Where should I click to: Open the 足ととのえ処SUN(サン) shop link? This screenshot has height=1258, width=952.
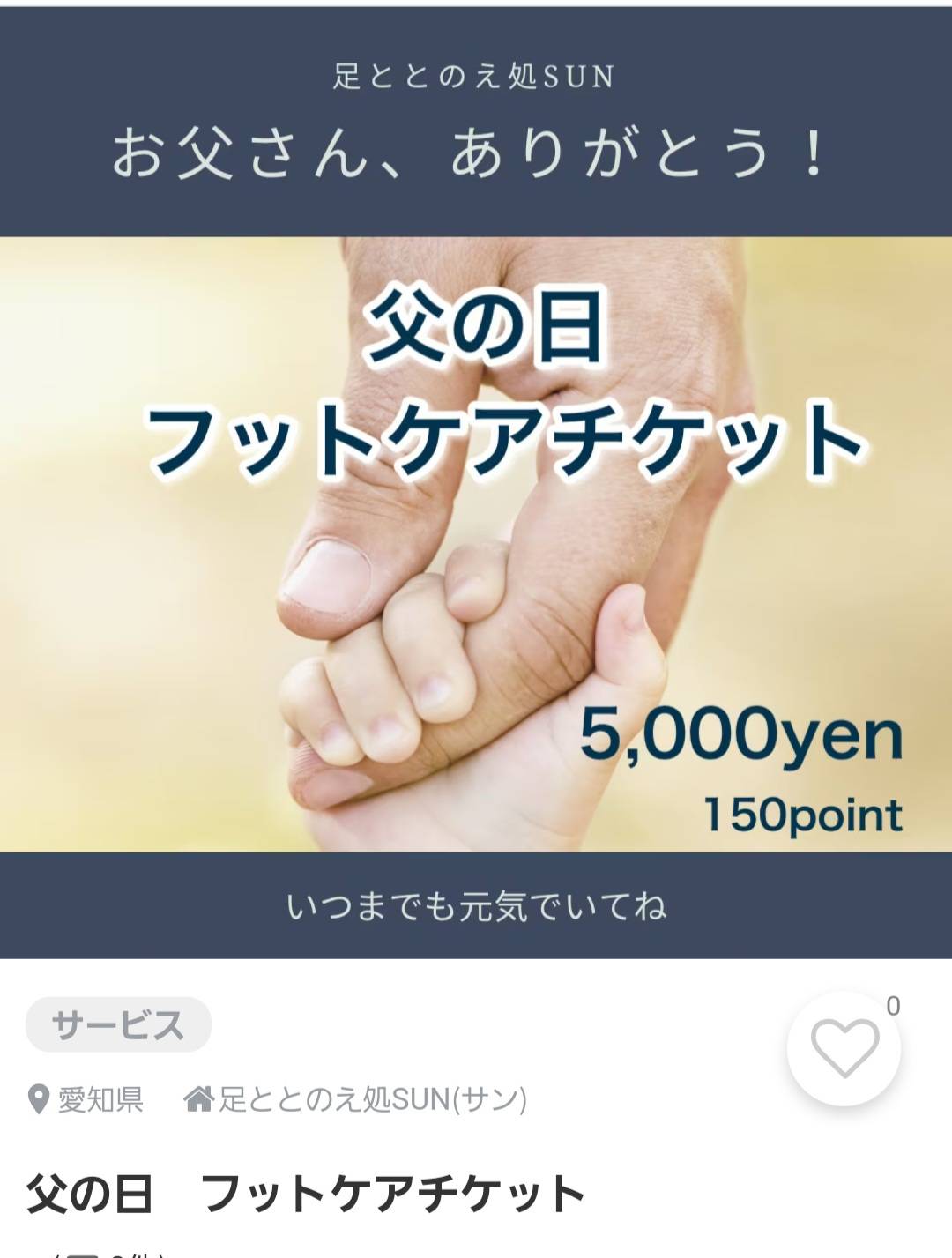[x=356, y=1099]
